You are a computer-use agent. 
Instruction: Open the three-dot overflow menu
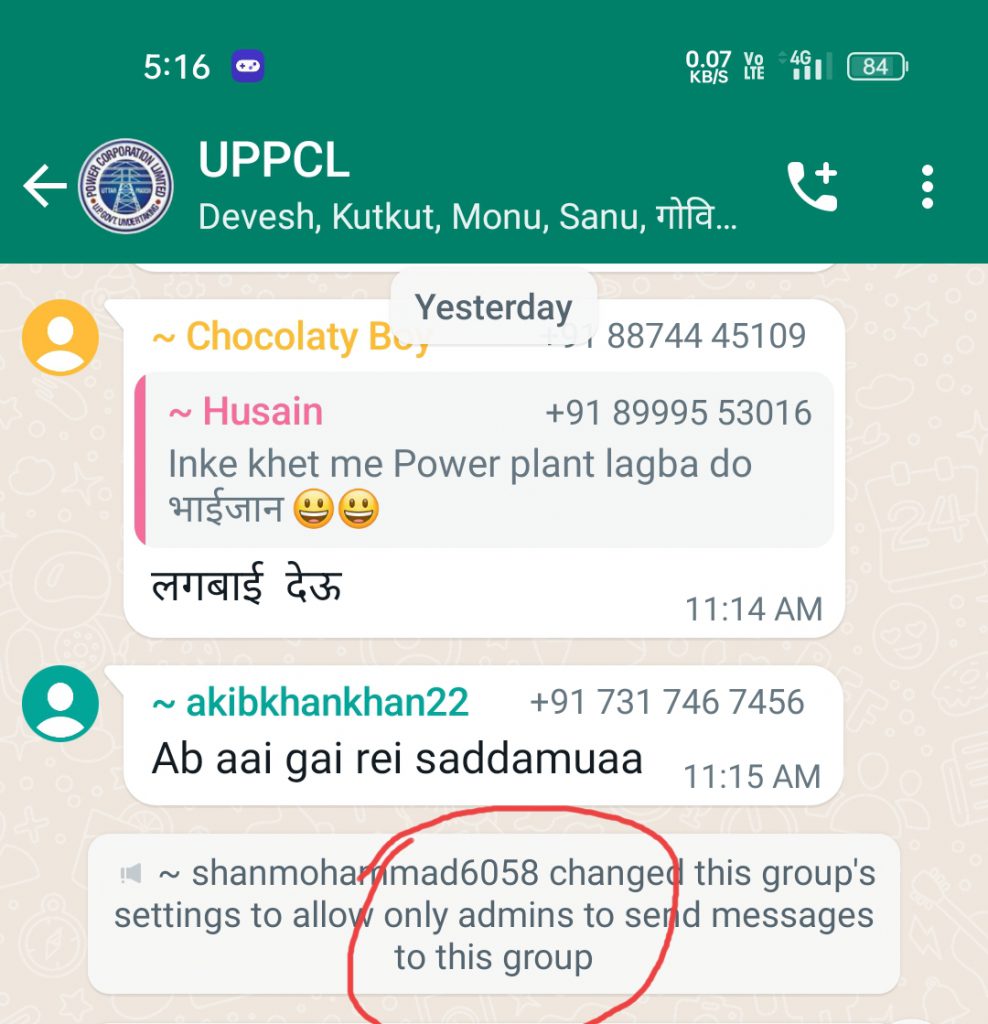coord(927,187)
